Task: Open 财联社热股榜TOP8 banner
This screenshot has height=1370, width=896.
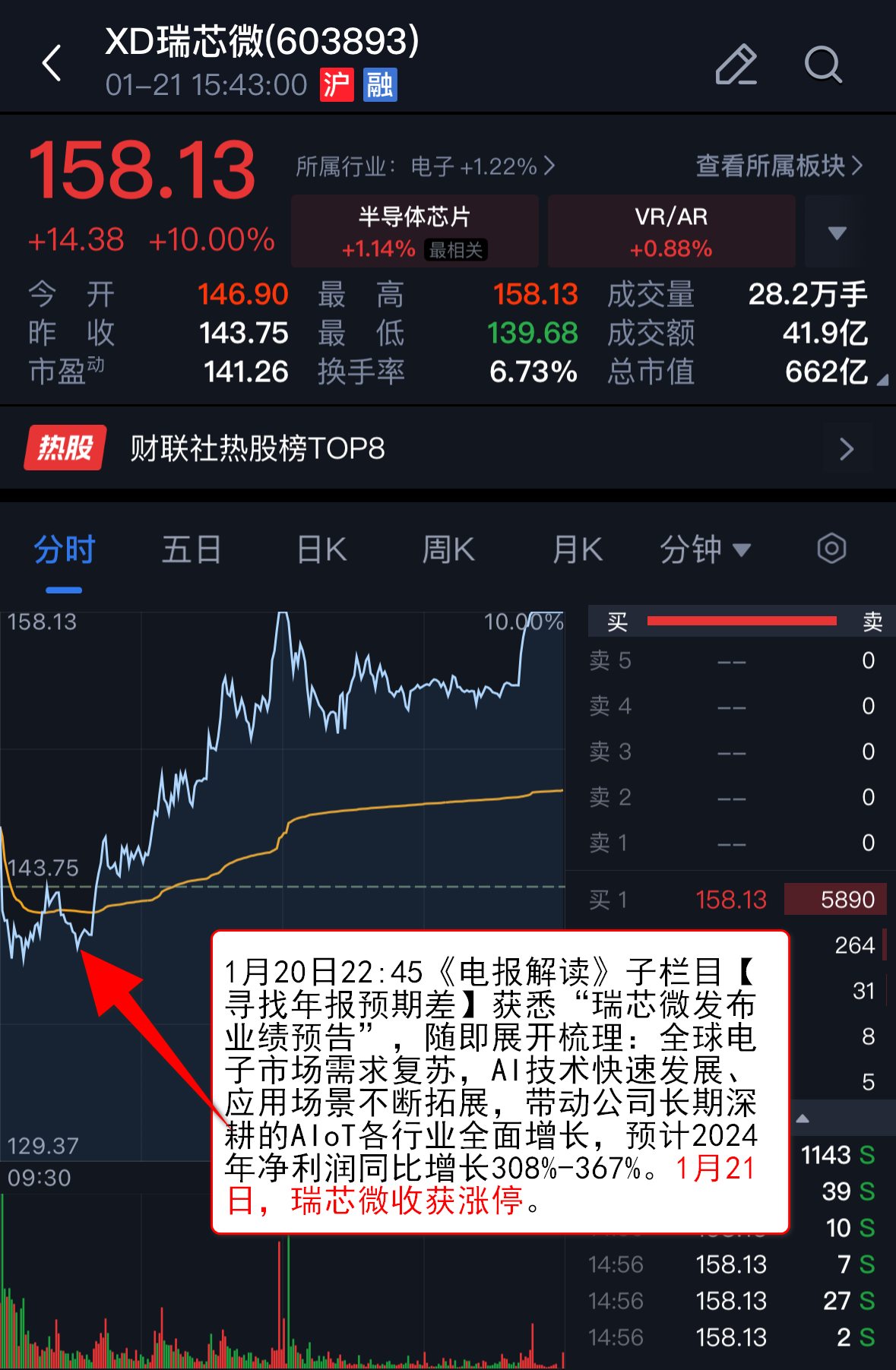Action: [448, 448]
